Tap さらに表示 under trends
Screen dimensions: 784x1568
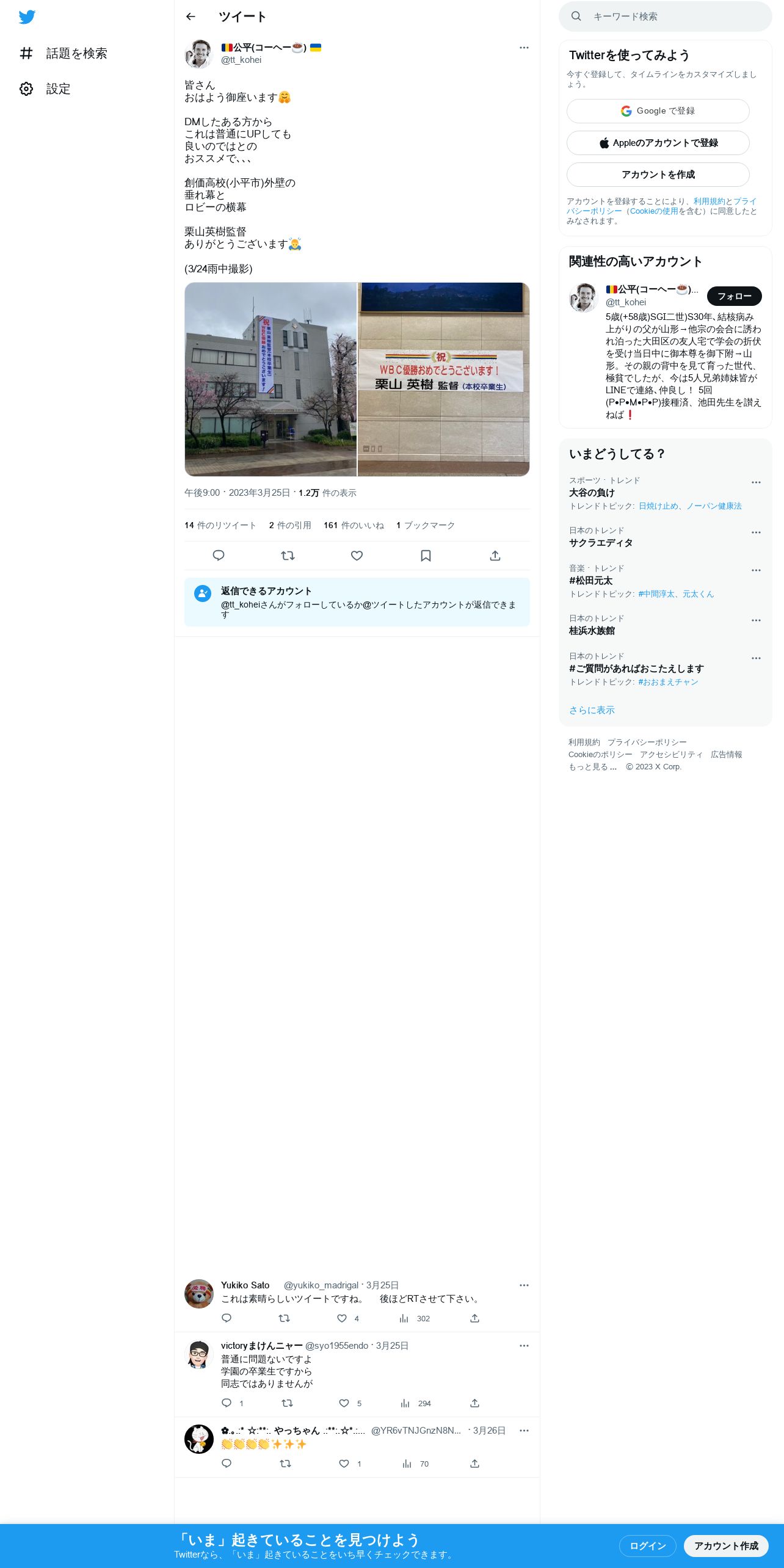(x=592, y=710)
